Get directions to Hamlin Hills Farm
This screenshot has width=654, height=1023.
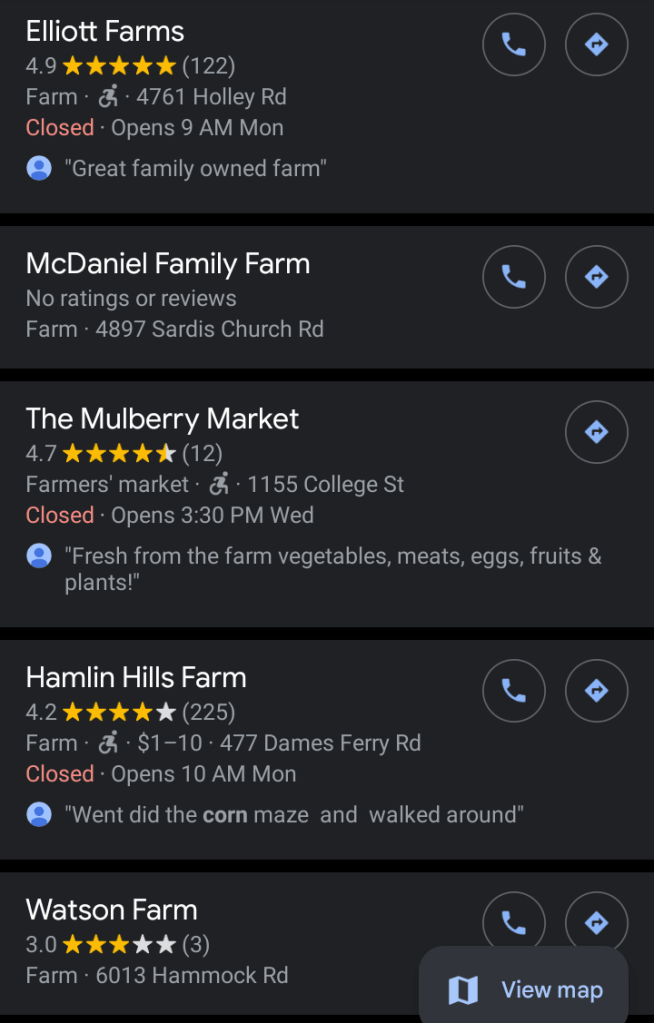597,691
